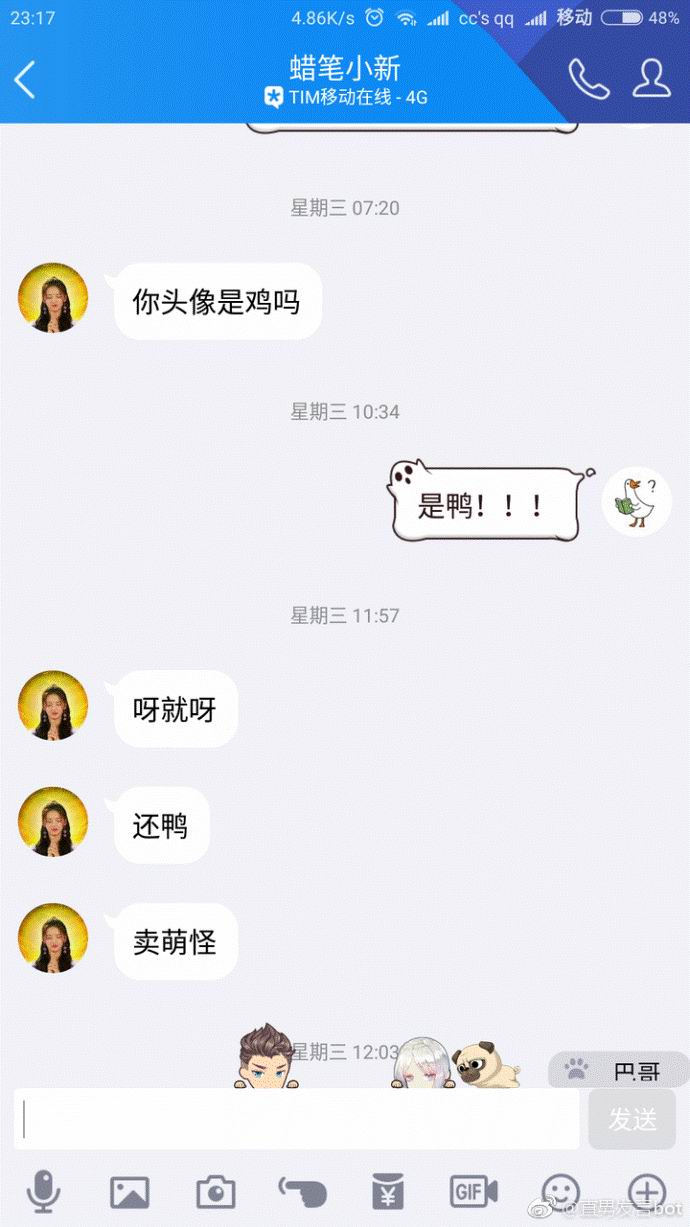Open the emoji panel
The width and height of the screenshot is (690, 1227).
point(560,1191)
